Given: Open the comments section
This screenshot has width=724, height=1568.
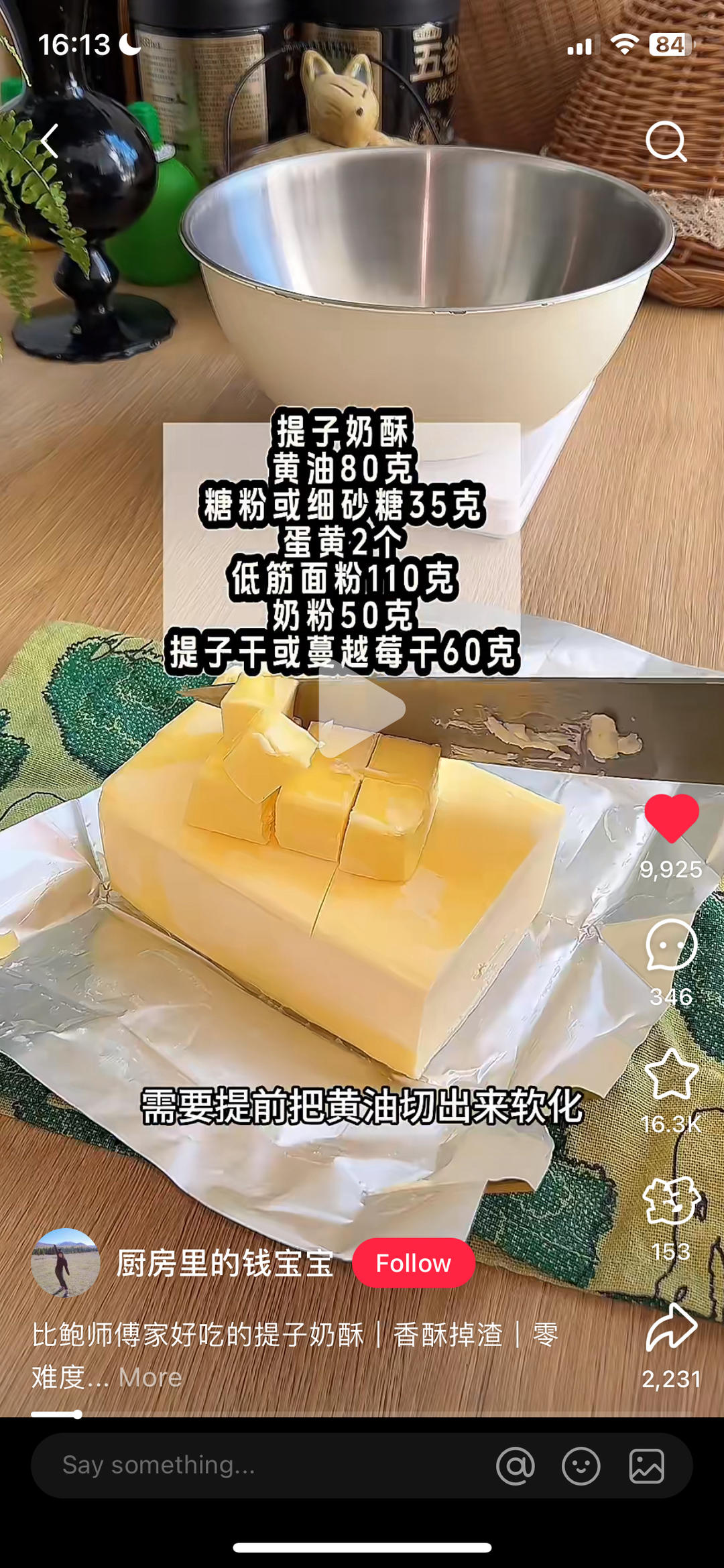Looking at the screenshot, I should (671, 945).
